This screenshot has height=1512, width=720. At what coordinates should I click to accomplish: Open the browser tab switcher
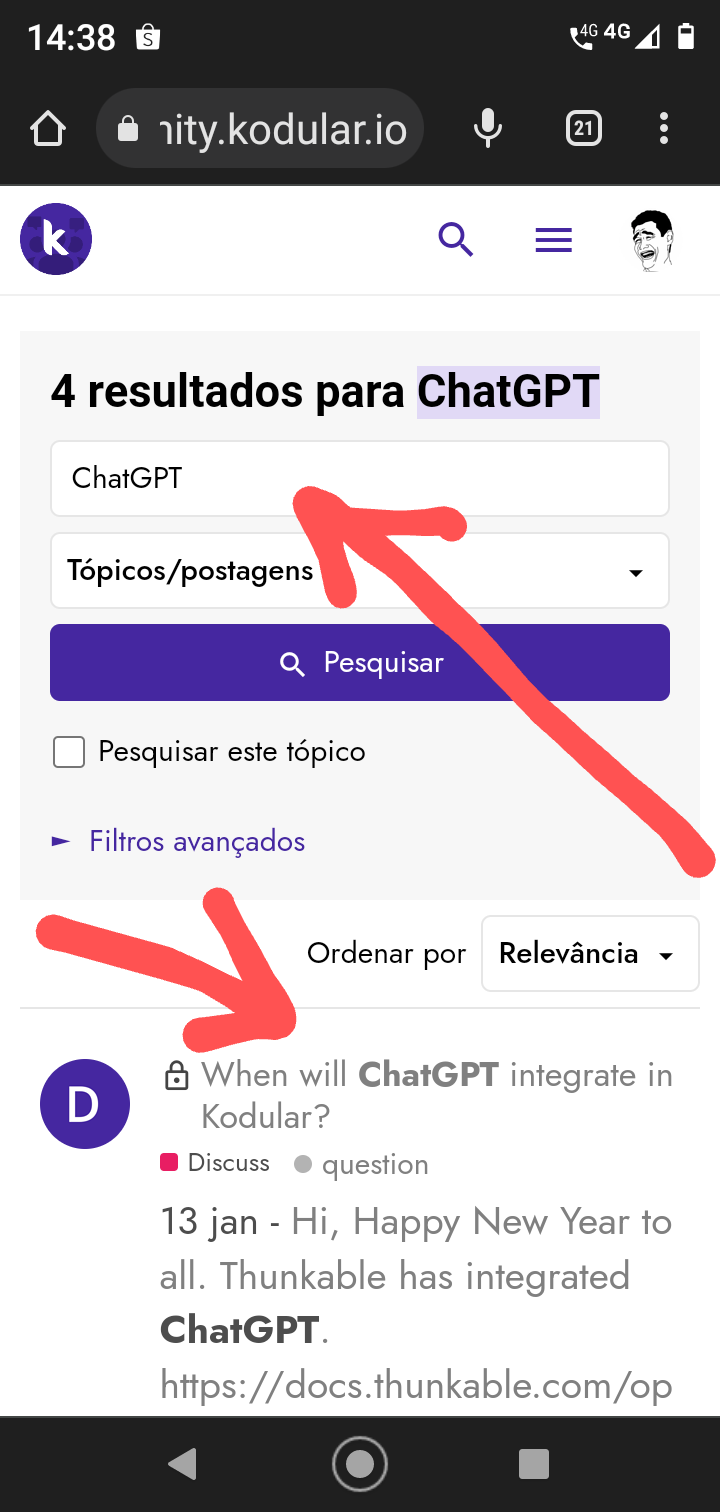pyautogui.click(x=584, y=129)
